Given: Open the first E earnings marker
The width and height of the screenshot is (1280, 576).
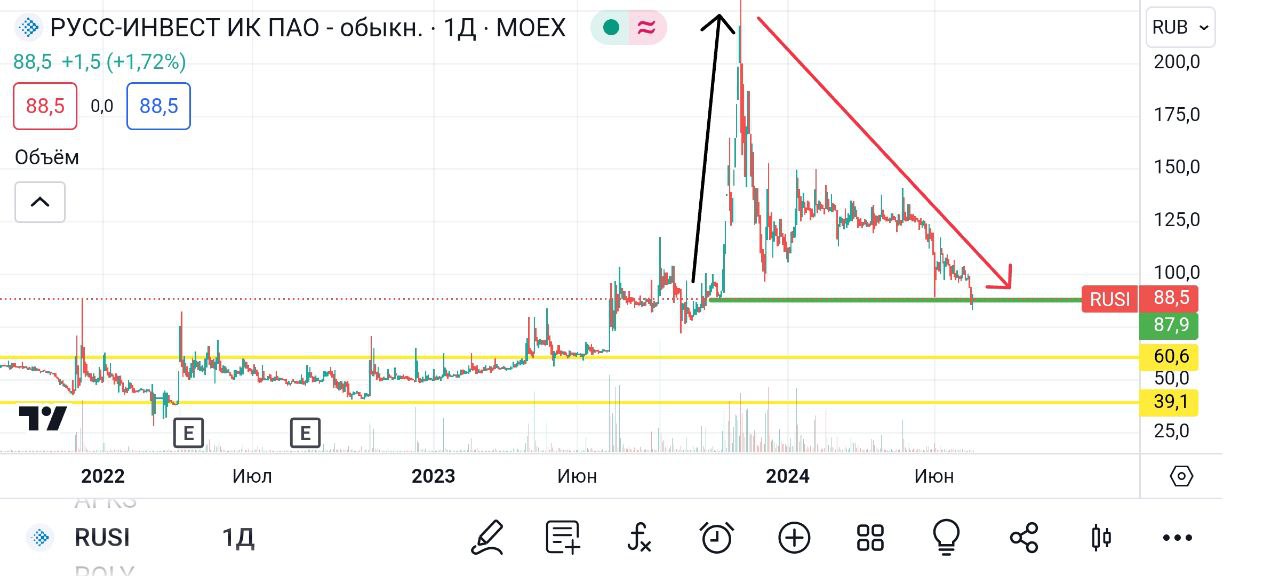Looking at the screenshot, I should tap(188, 433).
